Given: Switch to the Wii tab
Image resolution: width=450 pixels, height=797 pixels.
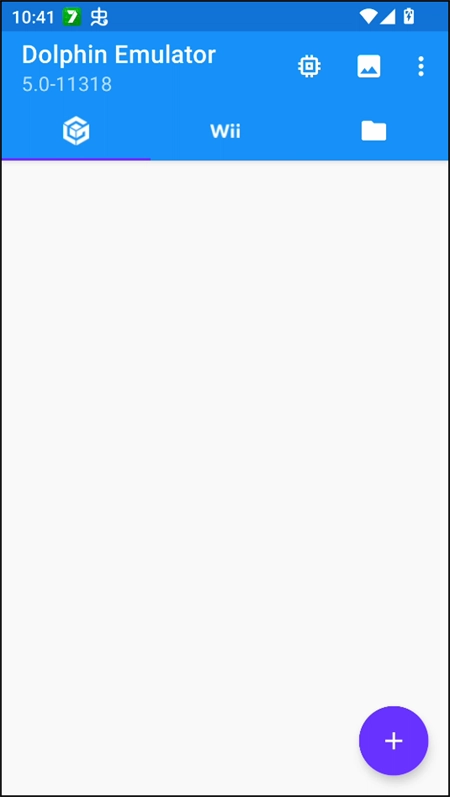Looking at the screenshot, I should (225, 131).
